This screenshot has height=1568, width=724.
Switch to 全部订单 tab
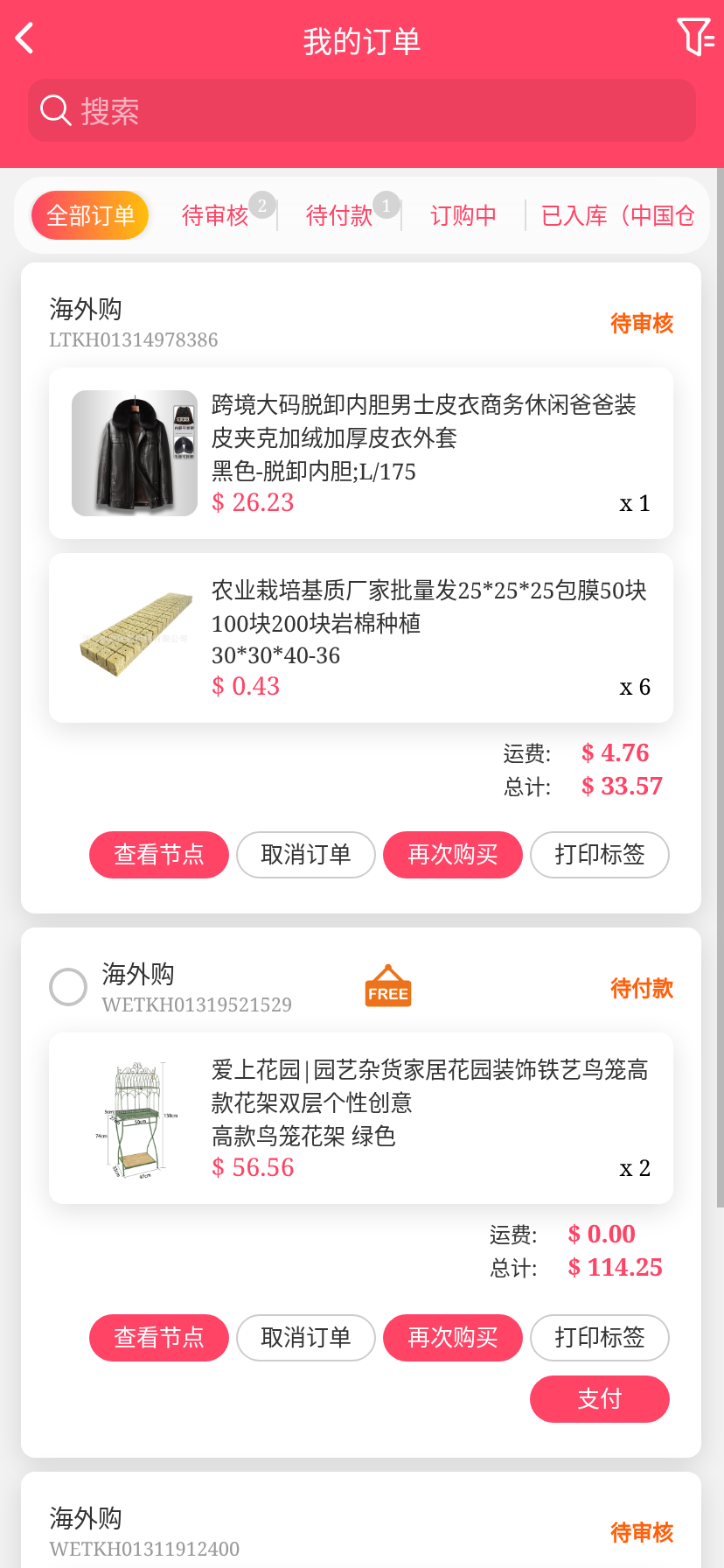pos(90,215)
